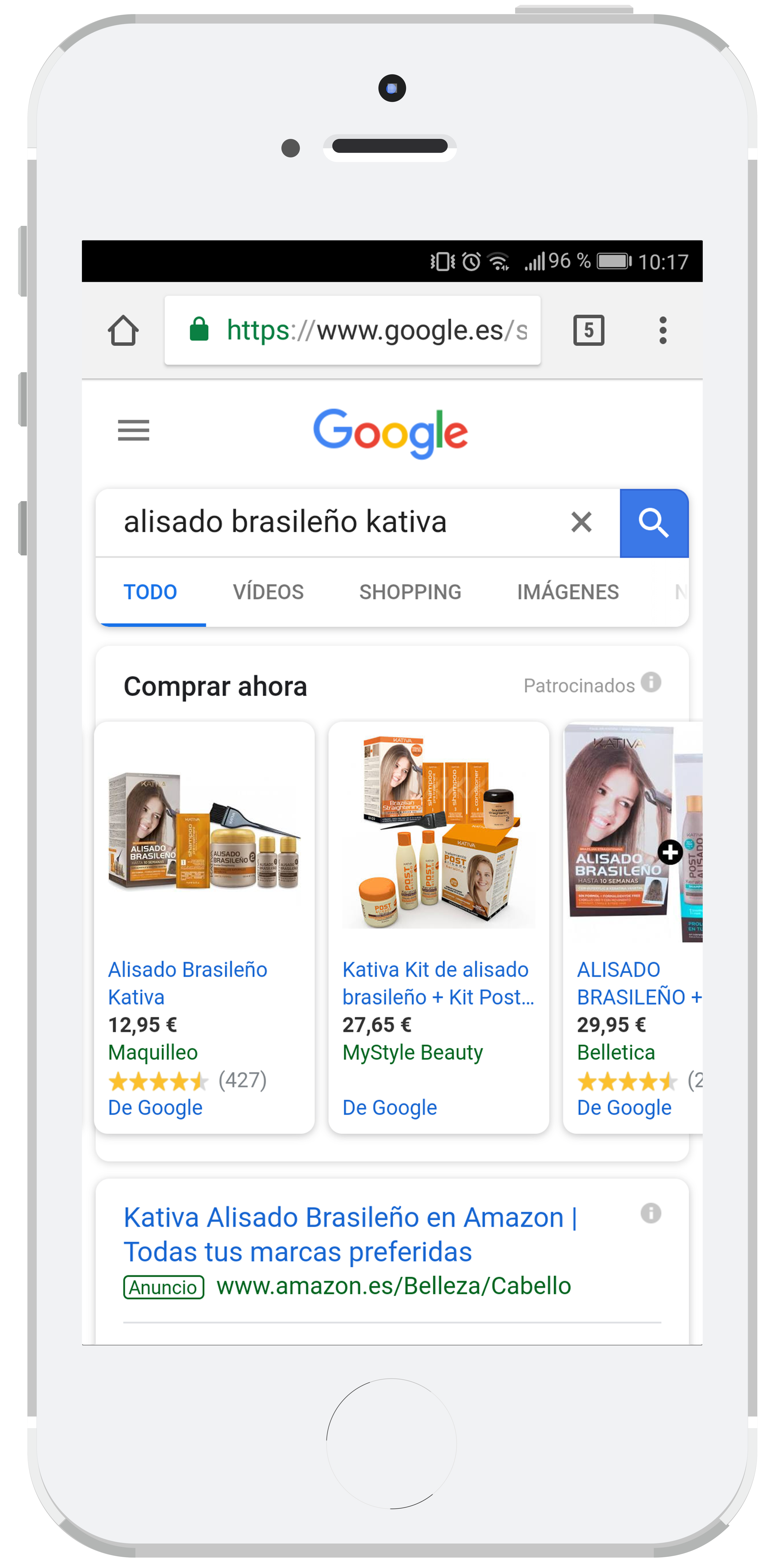The width and height of the screenshot is (772, 1568).
Task: Open the Belletica ALISADO BRASILEÑO product
Action: [x=633, y=982]
